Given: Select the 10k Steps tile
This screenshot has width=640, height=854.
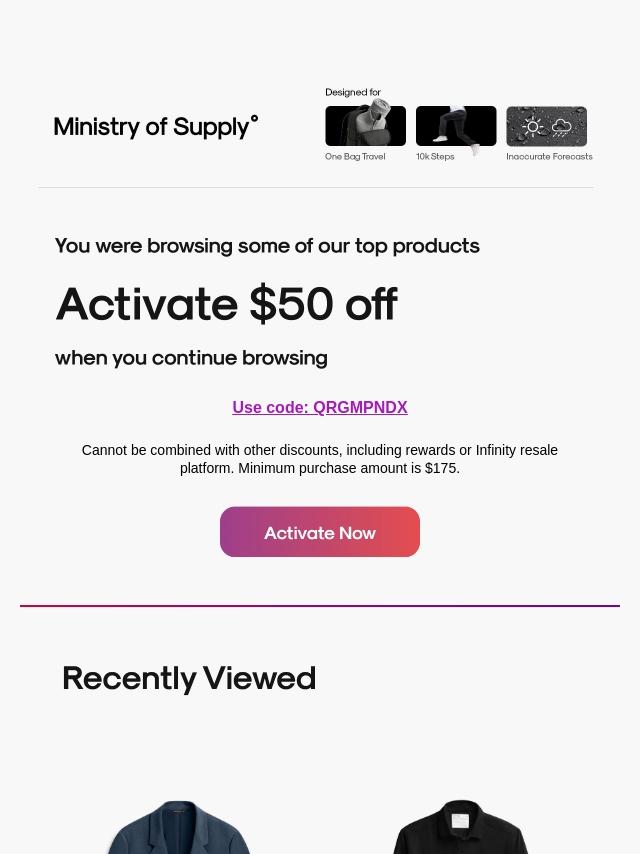Looking at the screenshot, I should pos(456,127).
